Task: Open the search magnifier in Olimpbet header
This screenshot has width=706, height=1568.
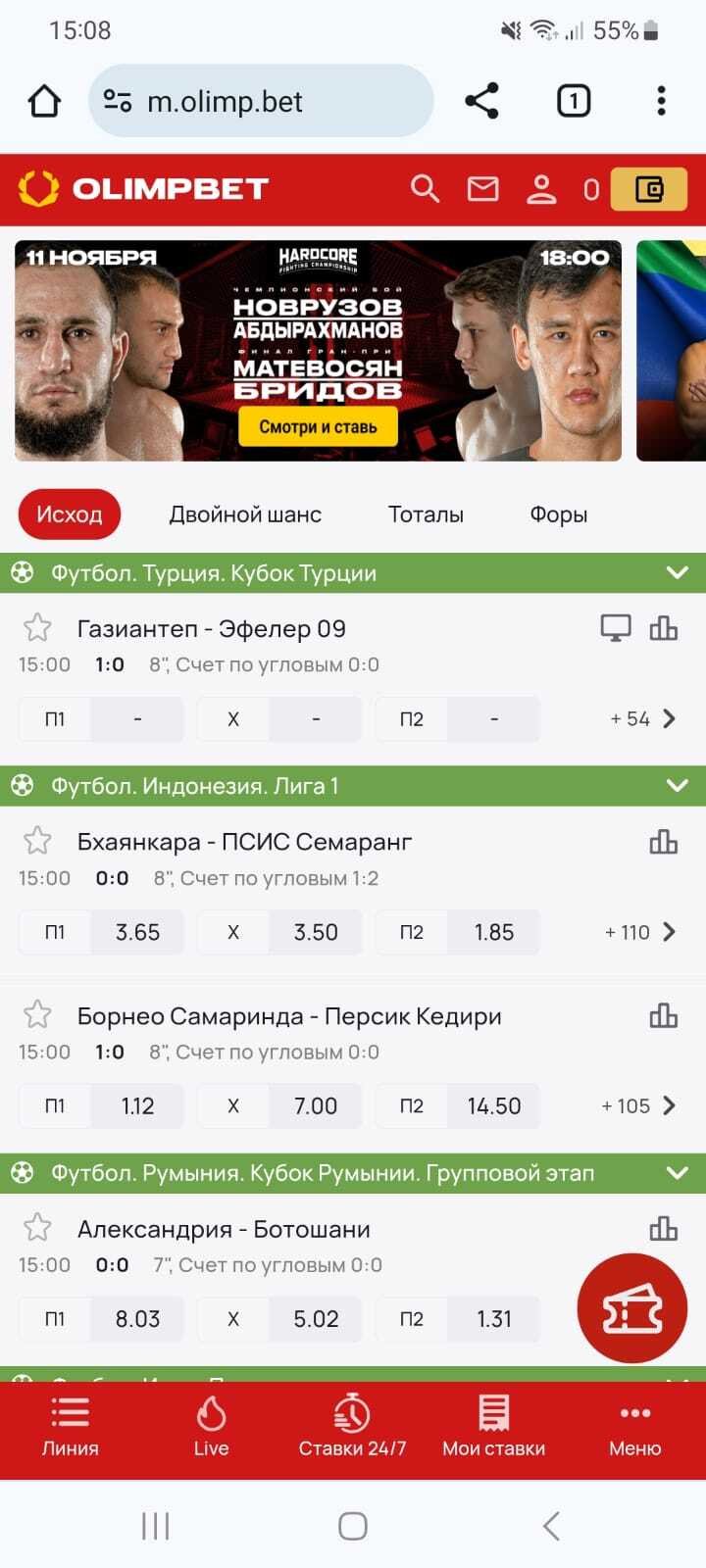Action: 425,188
